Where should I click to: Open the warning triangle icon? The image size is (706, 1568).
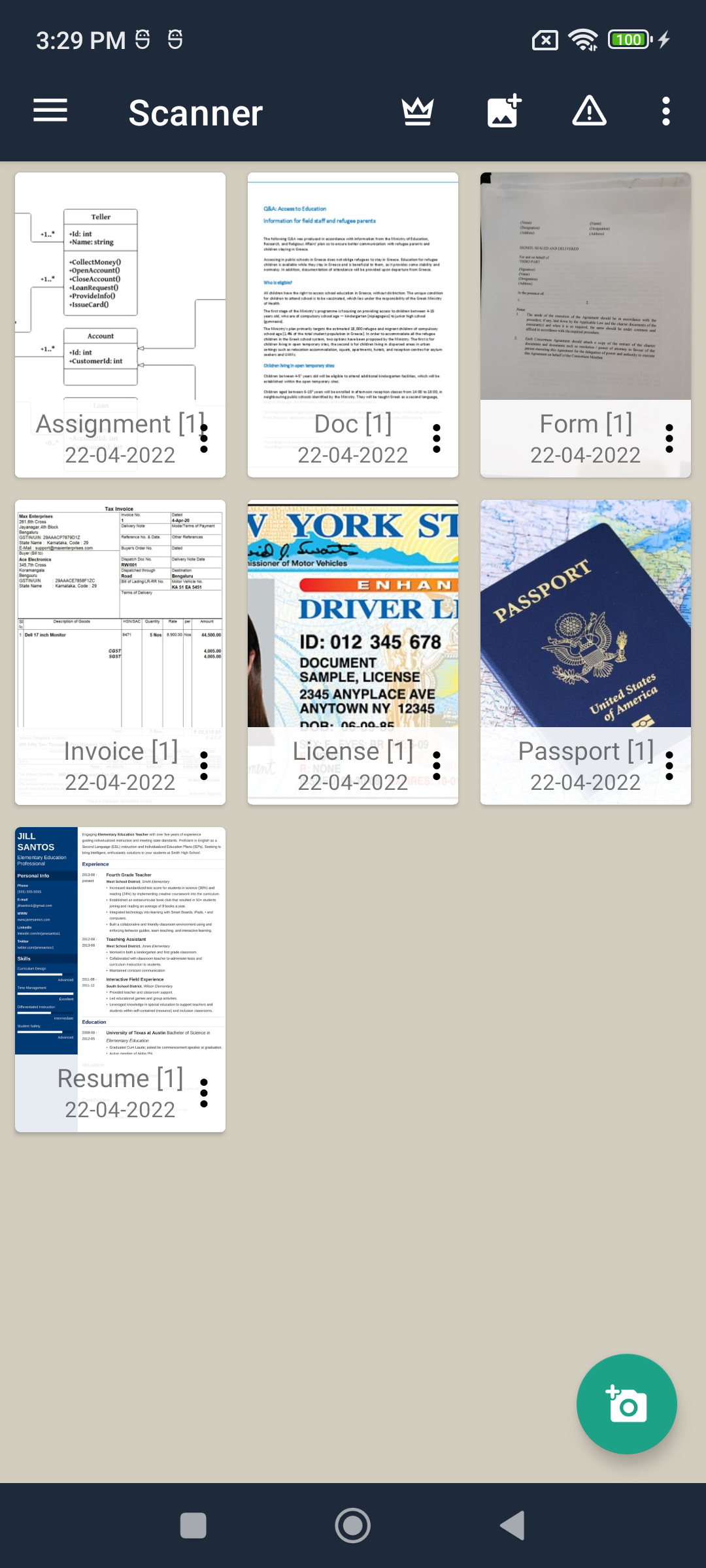[x=589, y=111]
